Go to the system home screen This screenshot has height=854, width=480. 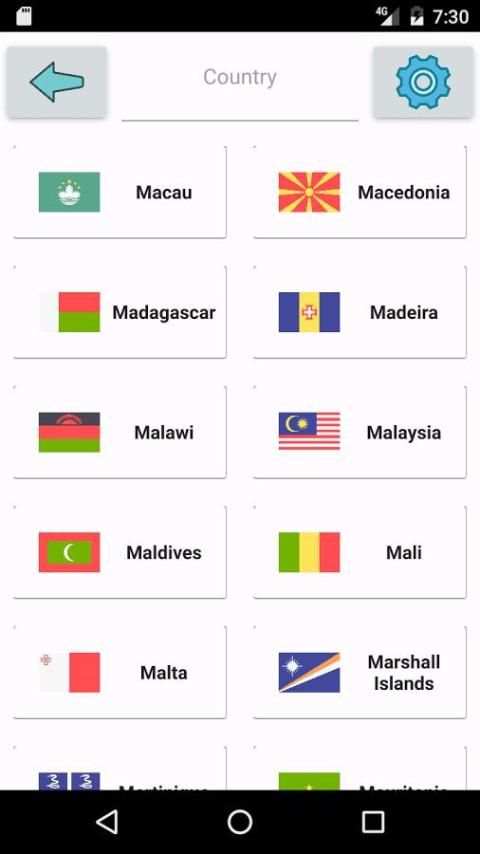240,822
